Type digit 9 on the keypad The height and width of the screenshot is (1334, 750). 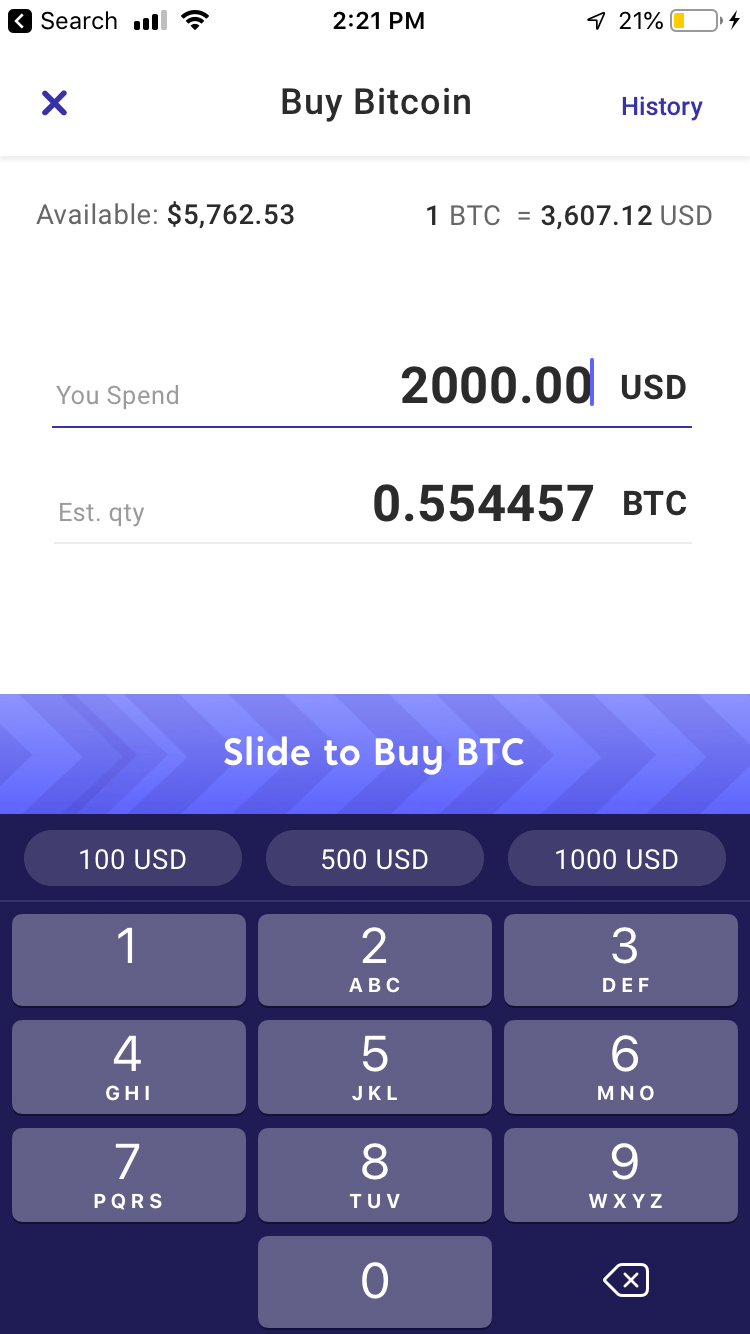pyautogui.click(x=621, y=1174)
